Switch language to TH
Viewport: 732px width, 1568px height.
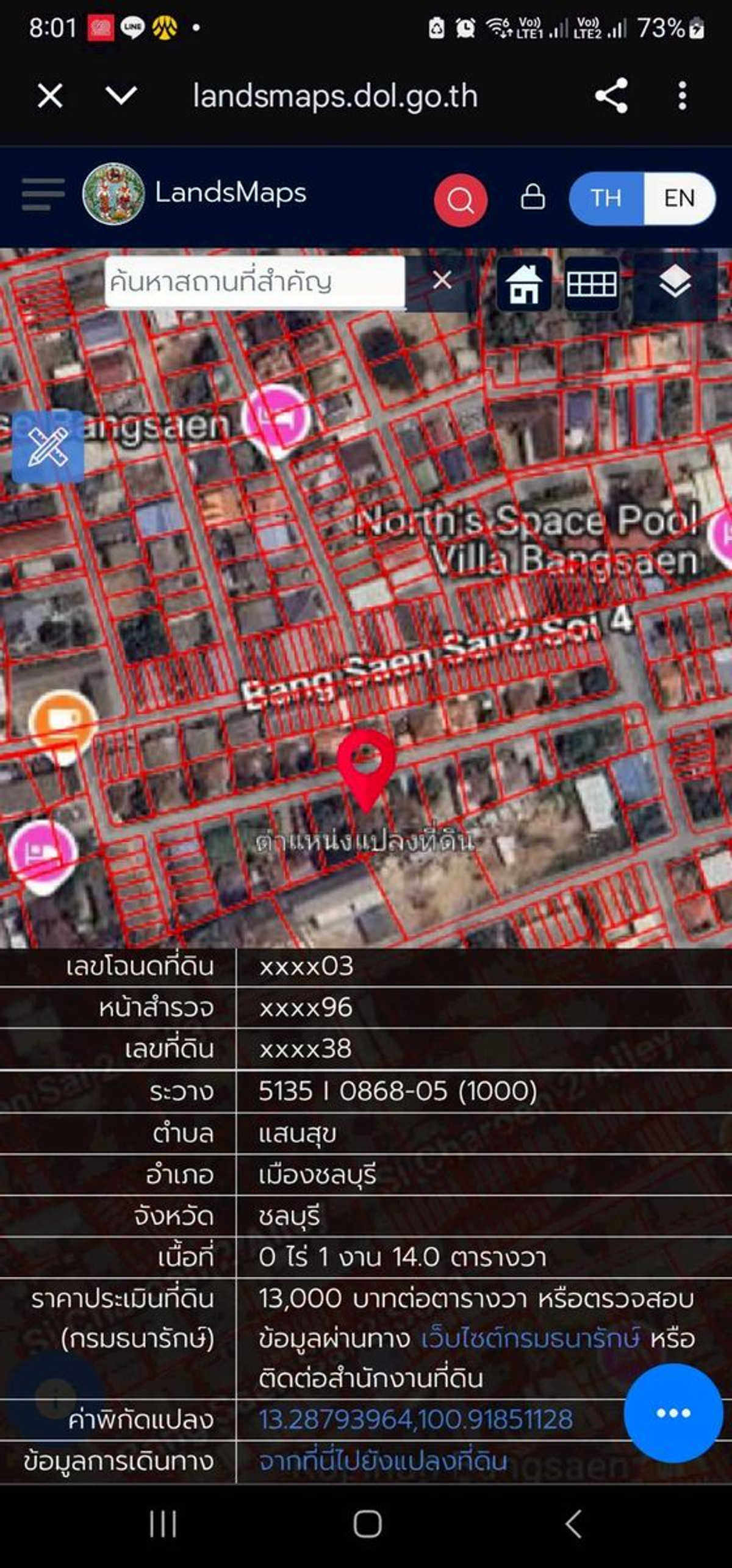point(606,198)
